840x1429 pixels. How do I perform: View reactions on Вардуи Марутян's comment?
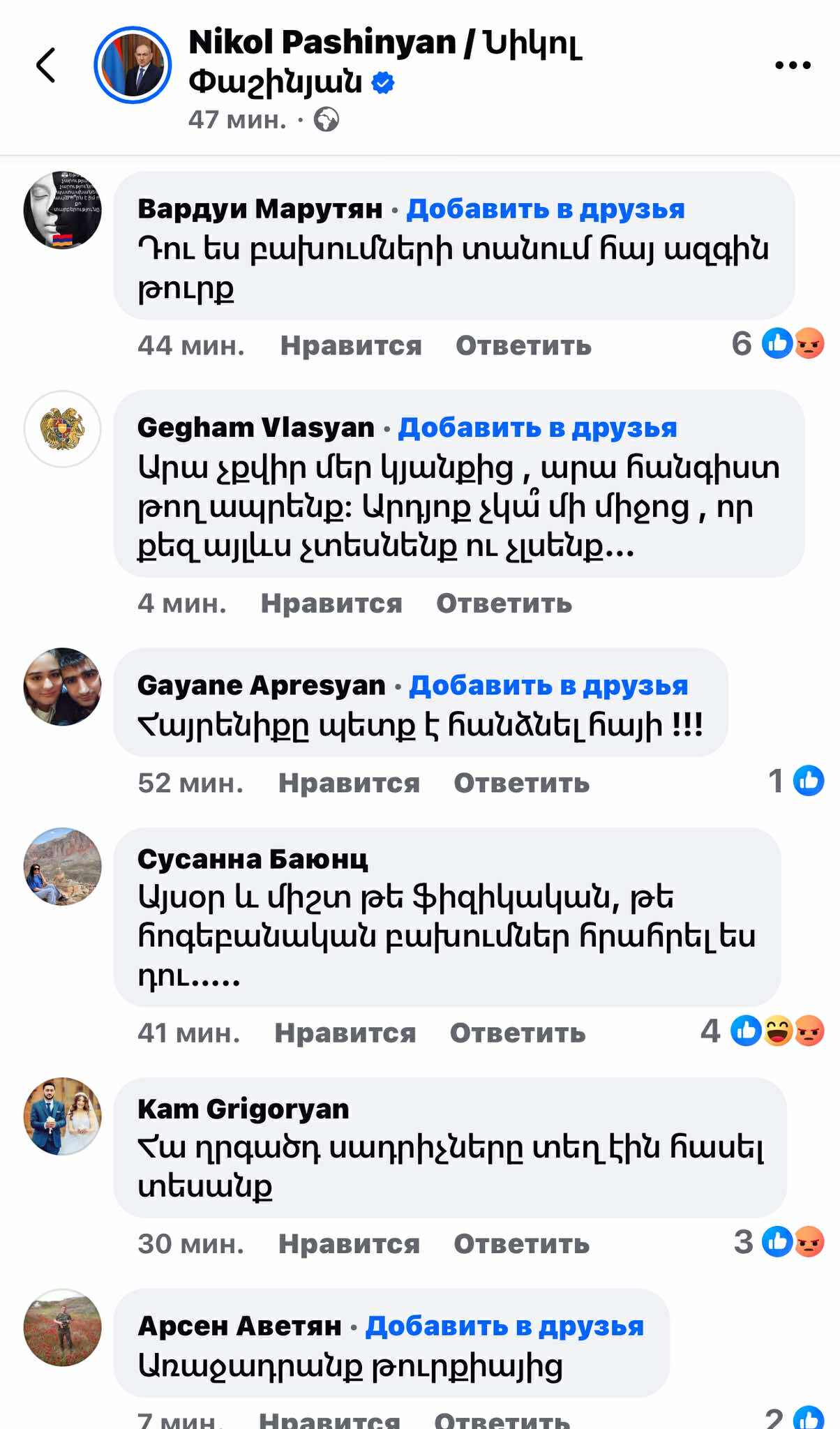coord(791,343)
